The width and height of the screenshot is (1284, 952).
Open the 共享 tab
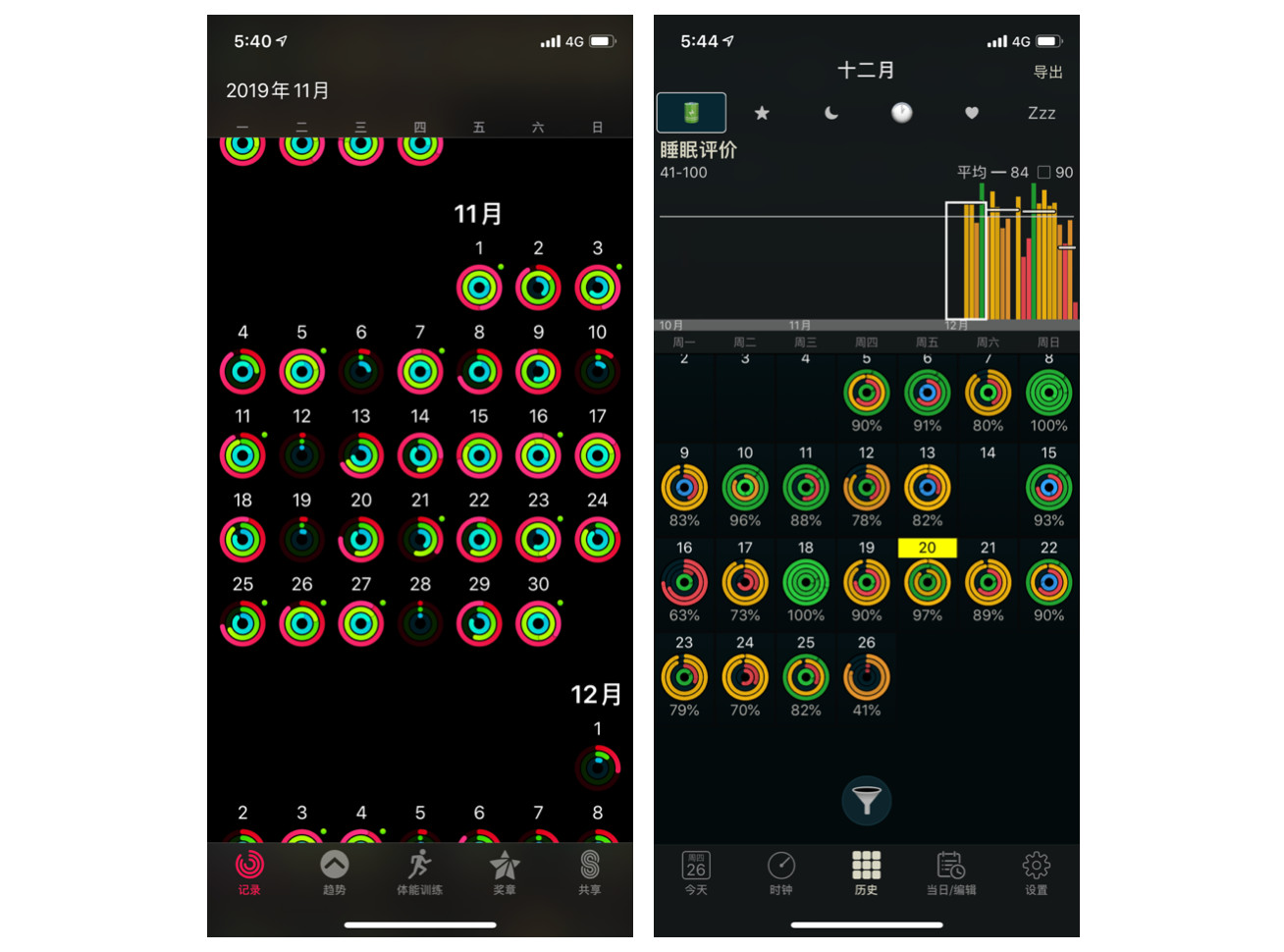point(589,872)
